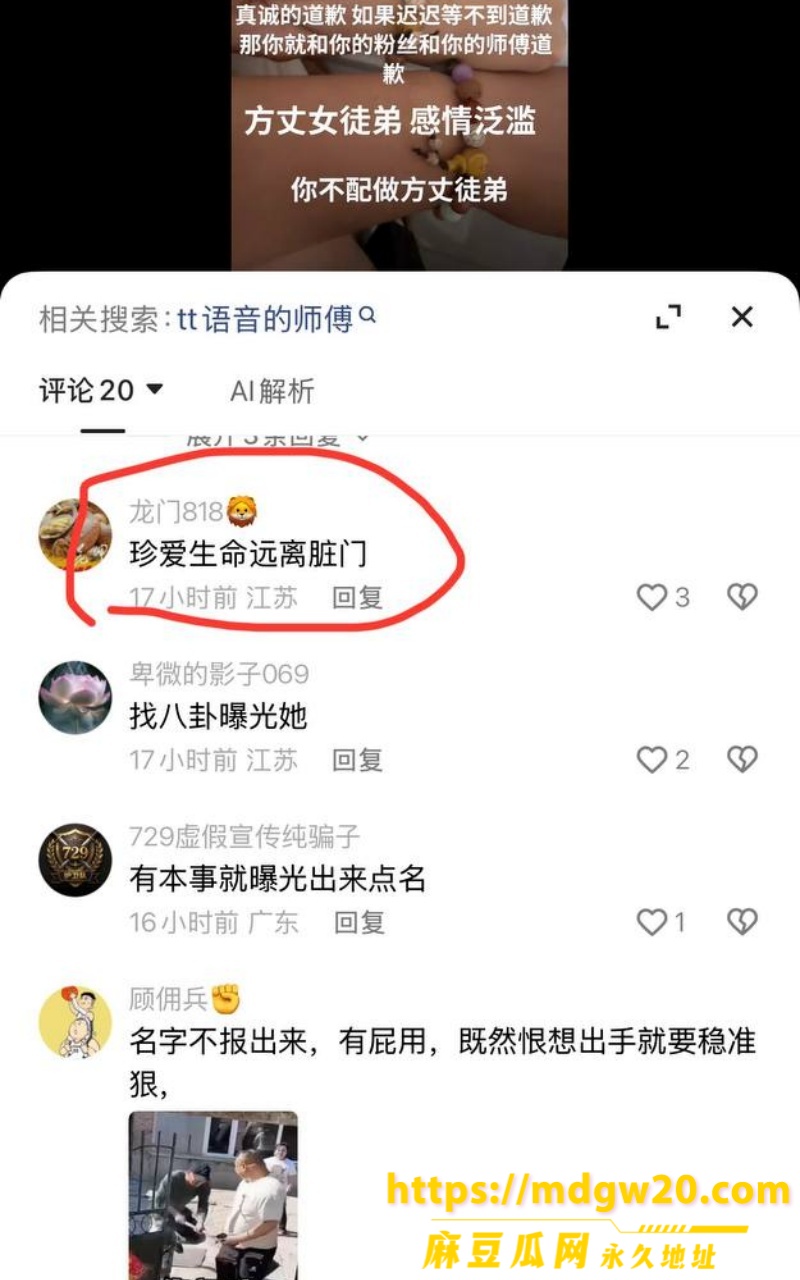Like the comment by 龙门818
Image resolution: width=800 pixels, height=1280 pixels.
click(663, 598)
